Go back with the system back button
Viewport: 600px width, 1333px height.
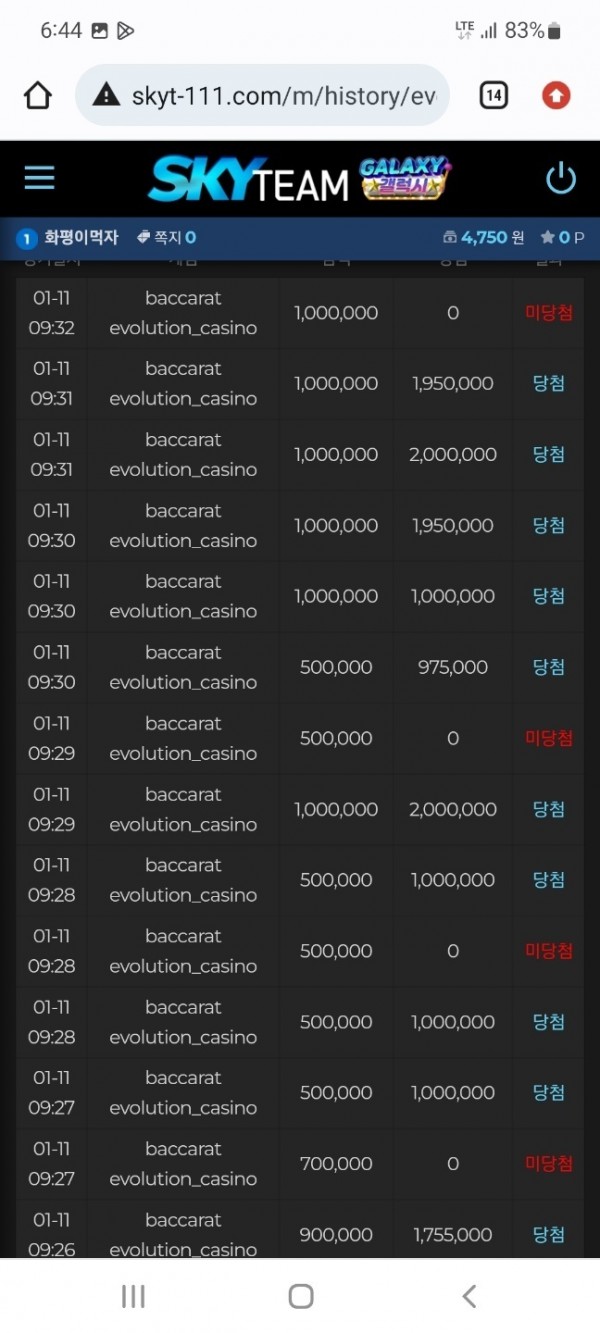pos(468,1297)
